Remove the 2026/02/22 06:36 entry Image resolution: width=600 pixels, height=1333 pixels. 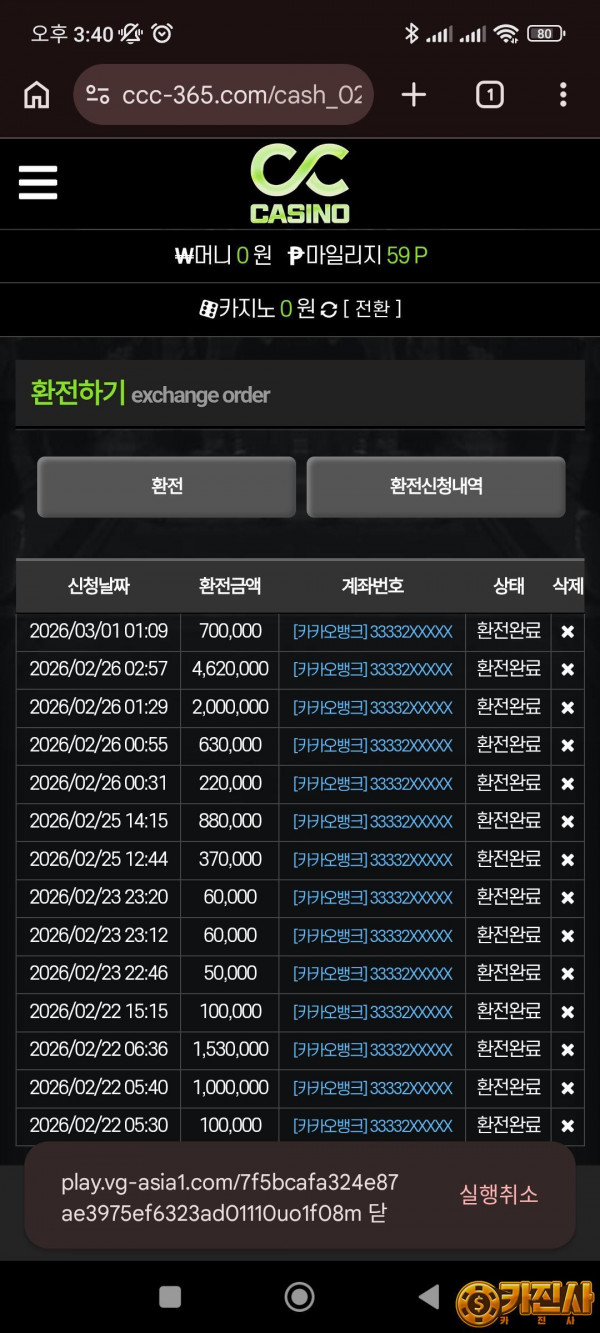(567, 1050)
